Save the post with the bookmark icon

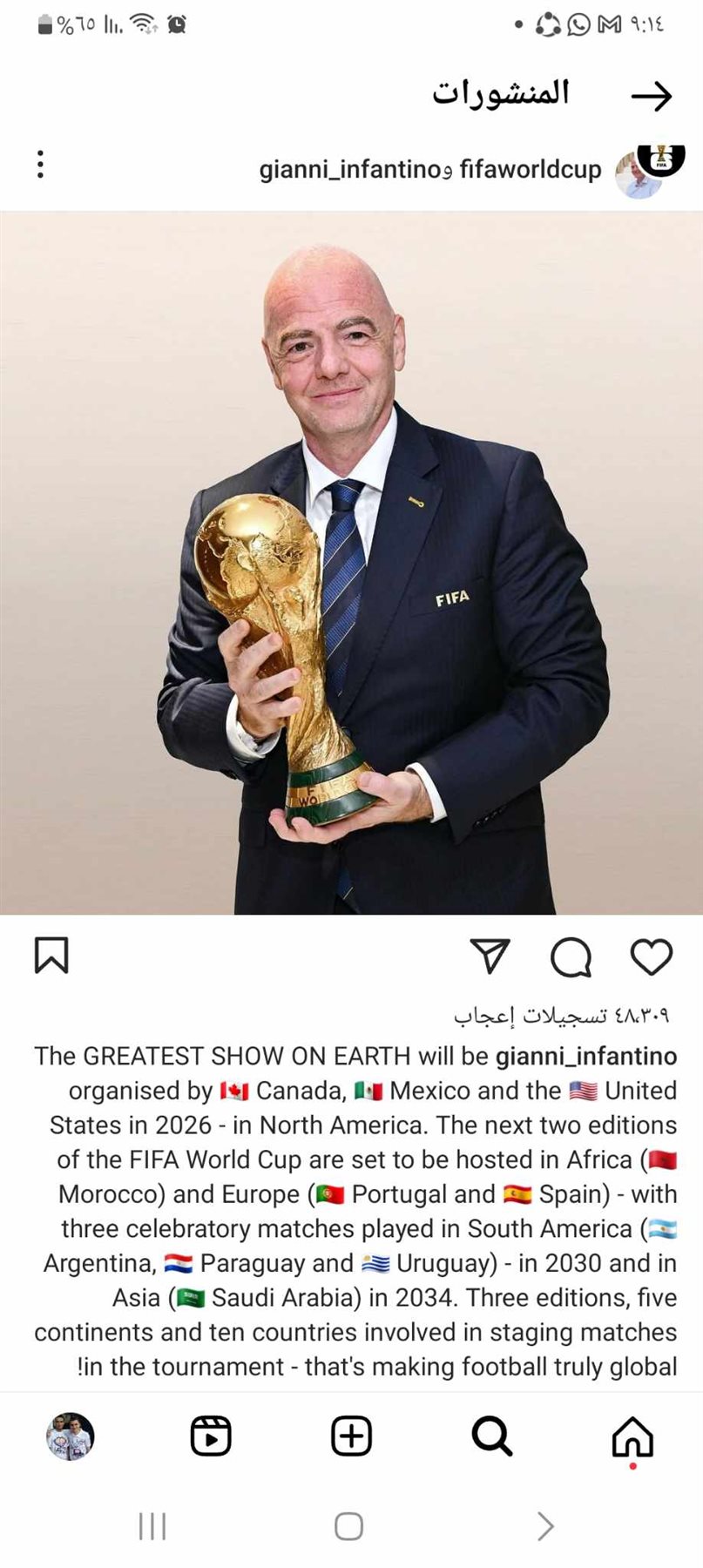tap(51, 956)
